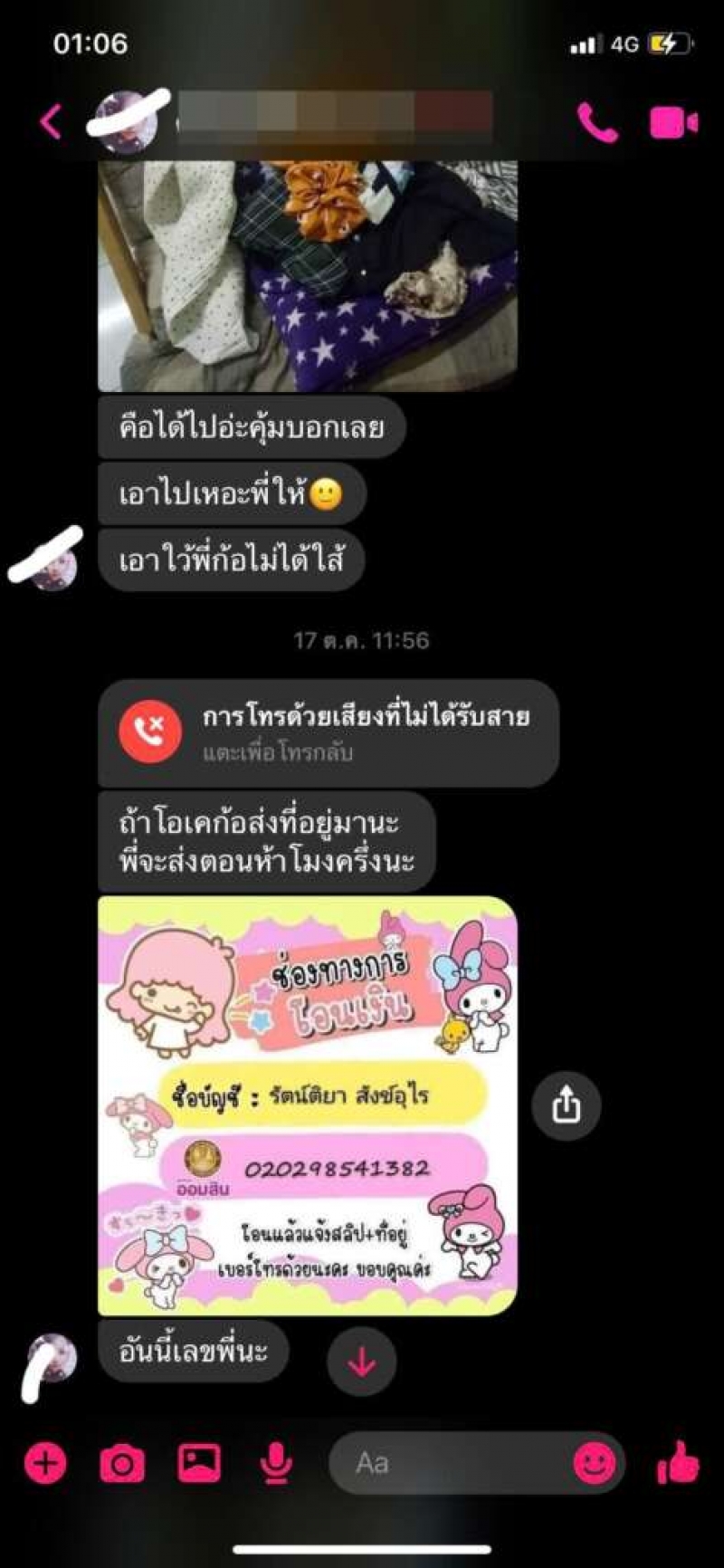724x1568 pixels.
Task: Start a voice call
Action: tap(597, 122)
